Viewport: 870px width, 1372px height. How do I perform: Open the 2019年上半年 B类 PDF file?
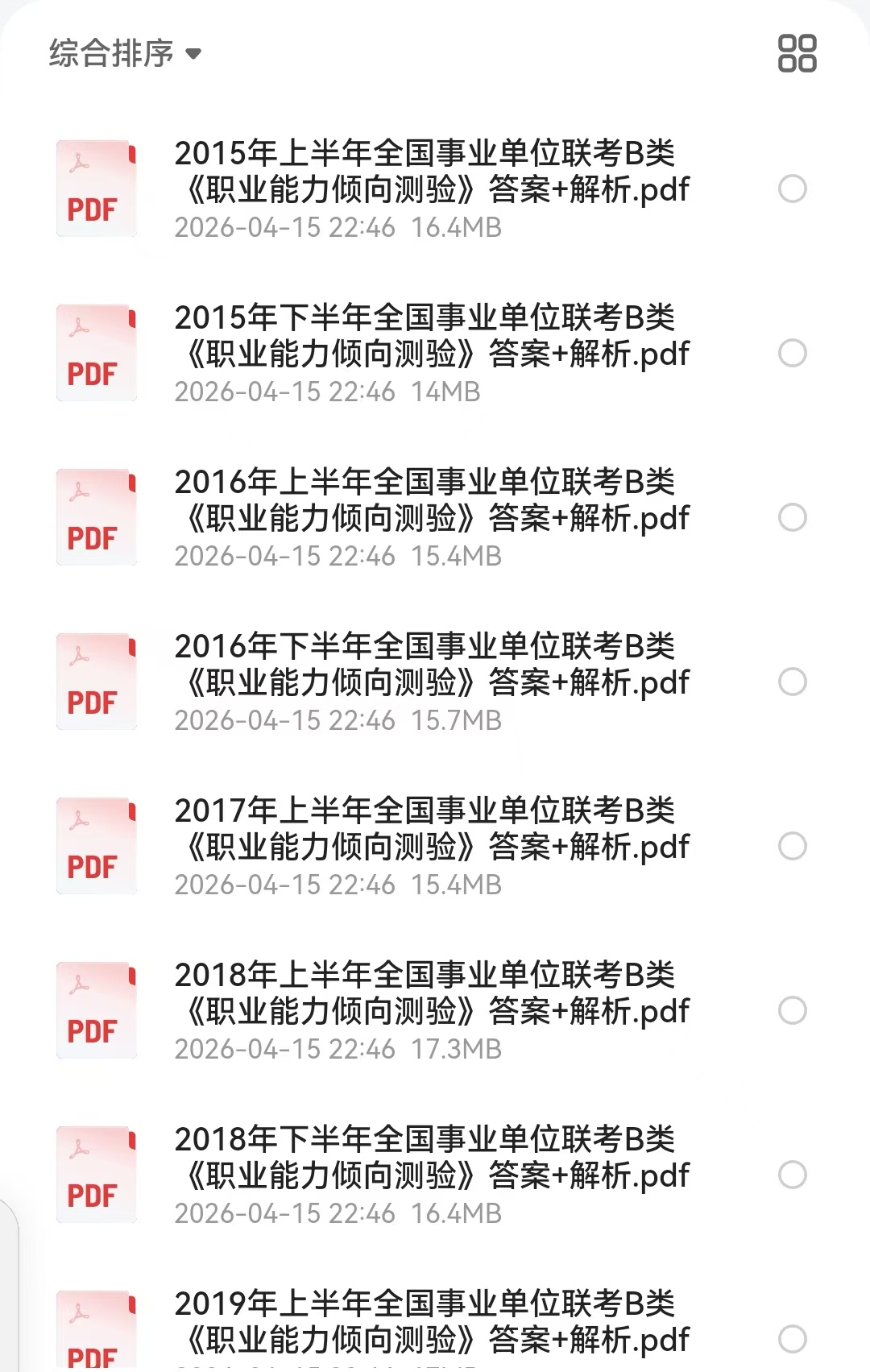[431, 1322]
